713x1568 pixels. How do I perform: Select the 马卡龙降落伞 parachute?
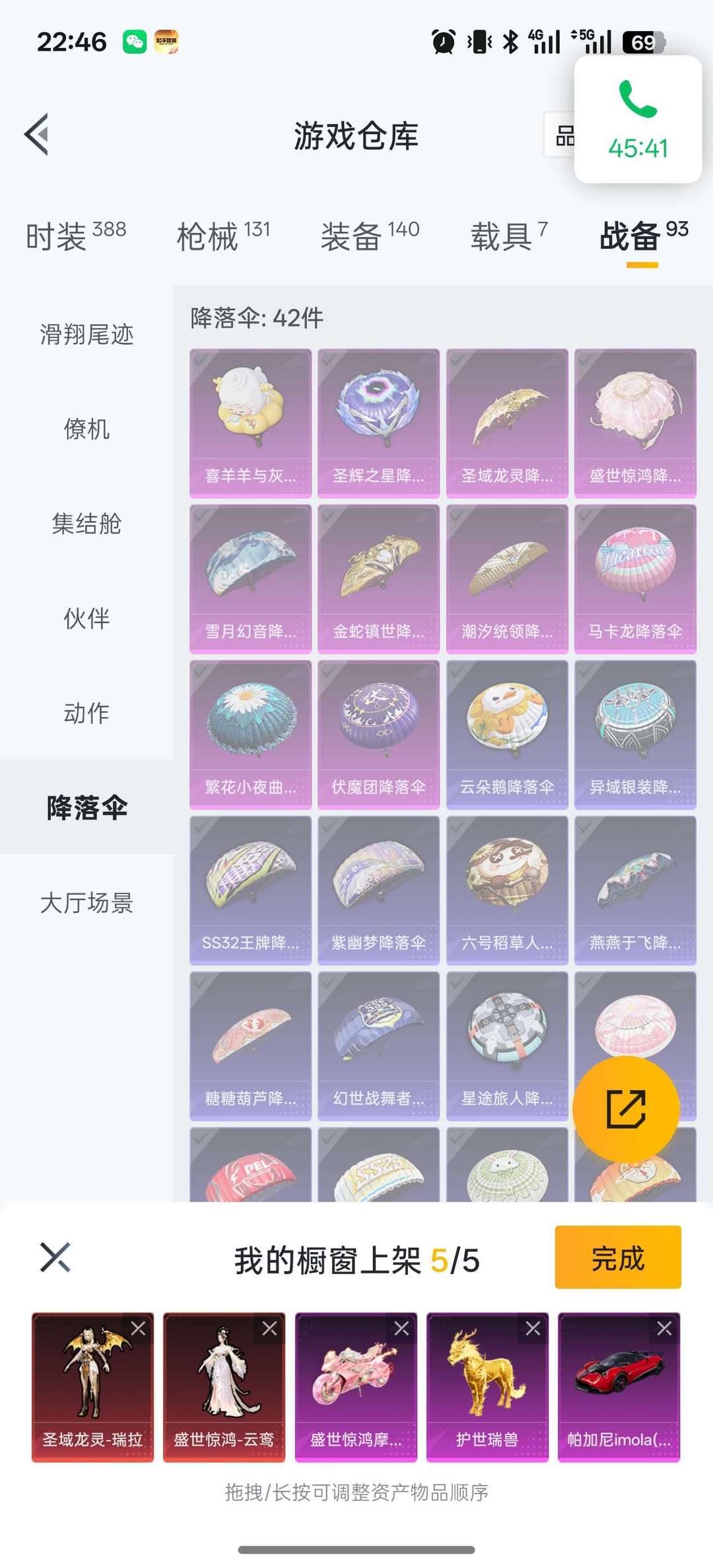coord(635,578)
